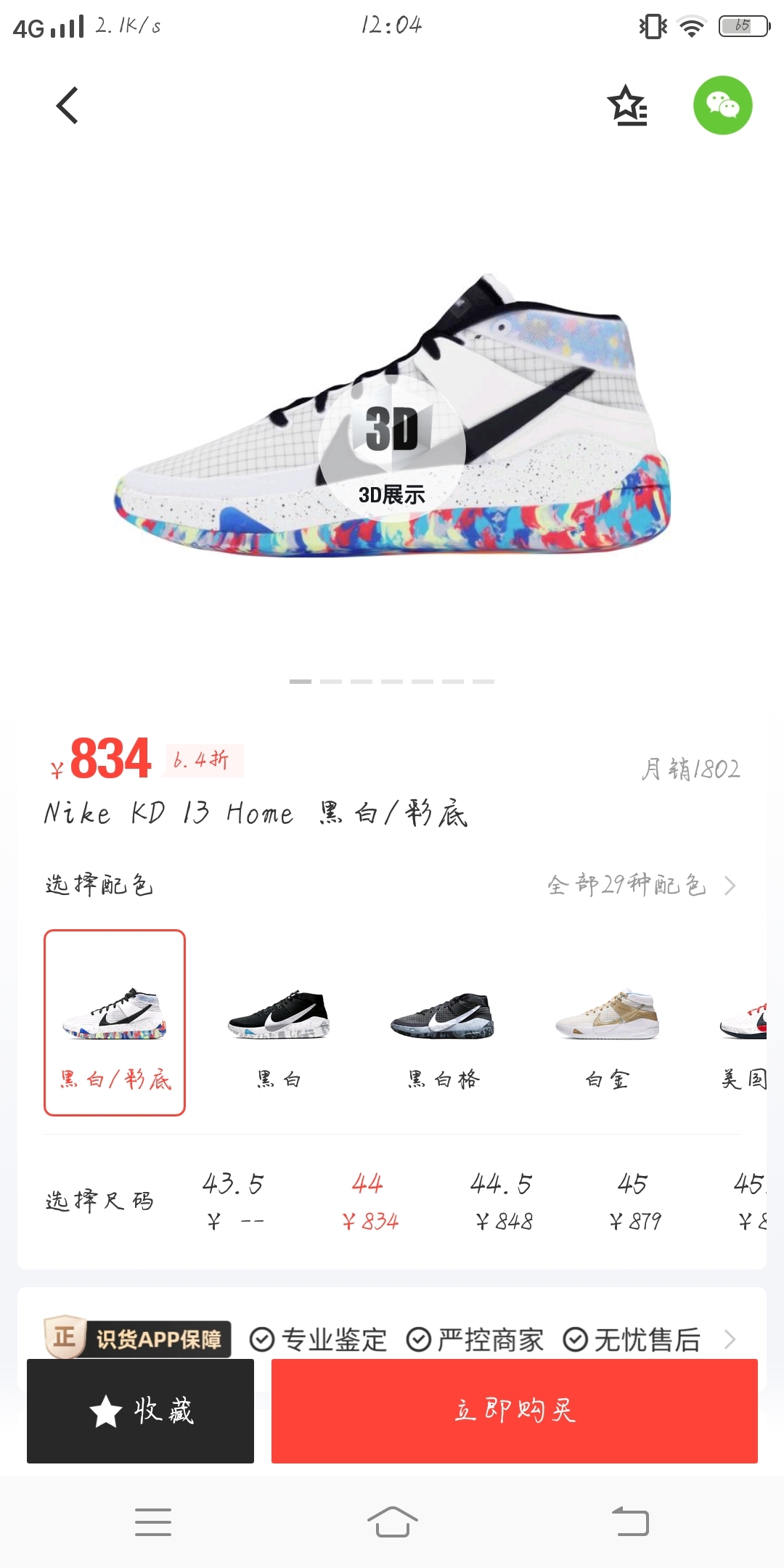Select the 黑白/彩底 colorway

[115, 1022]
